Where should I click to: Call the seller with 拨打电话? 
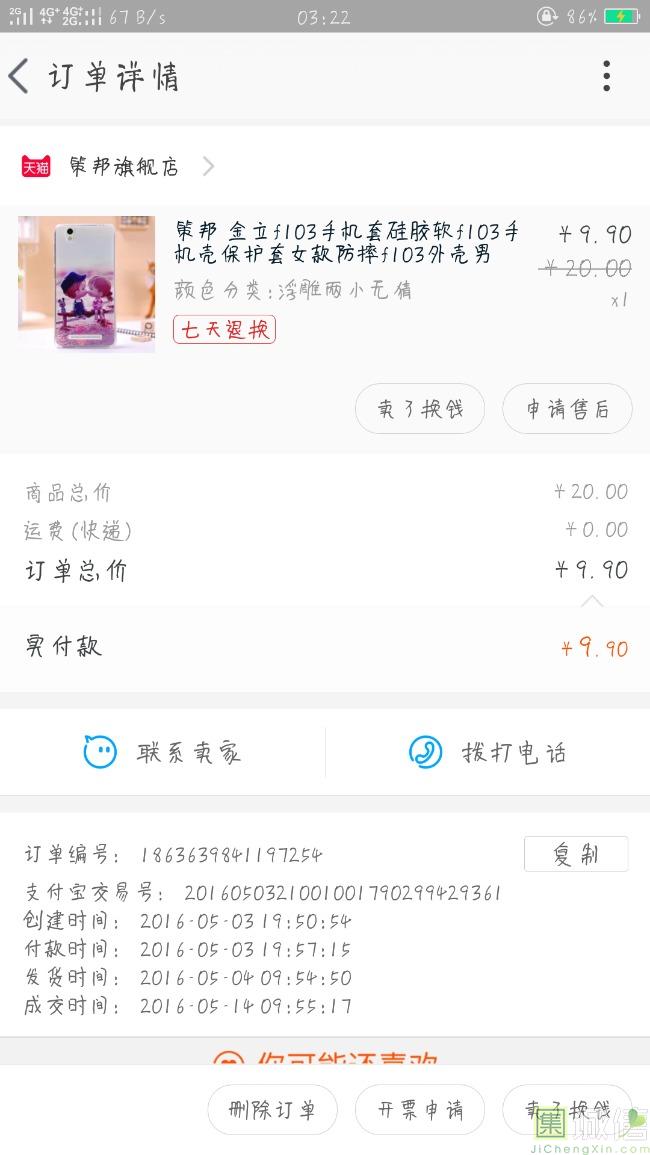pos(487,752)
